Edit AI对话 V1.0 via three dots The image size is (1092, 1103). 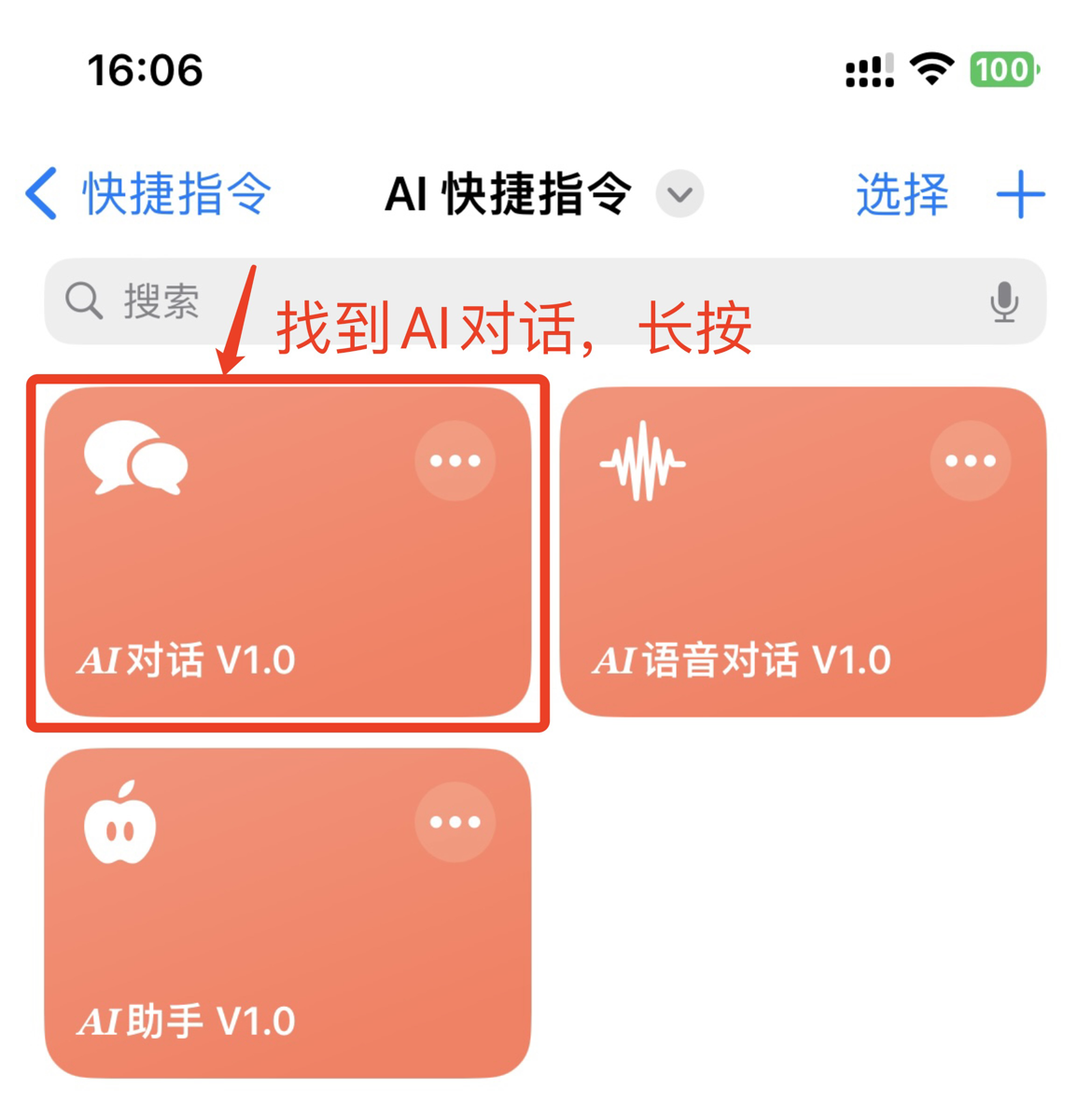[x=455, y=461]
